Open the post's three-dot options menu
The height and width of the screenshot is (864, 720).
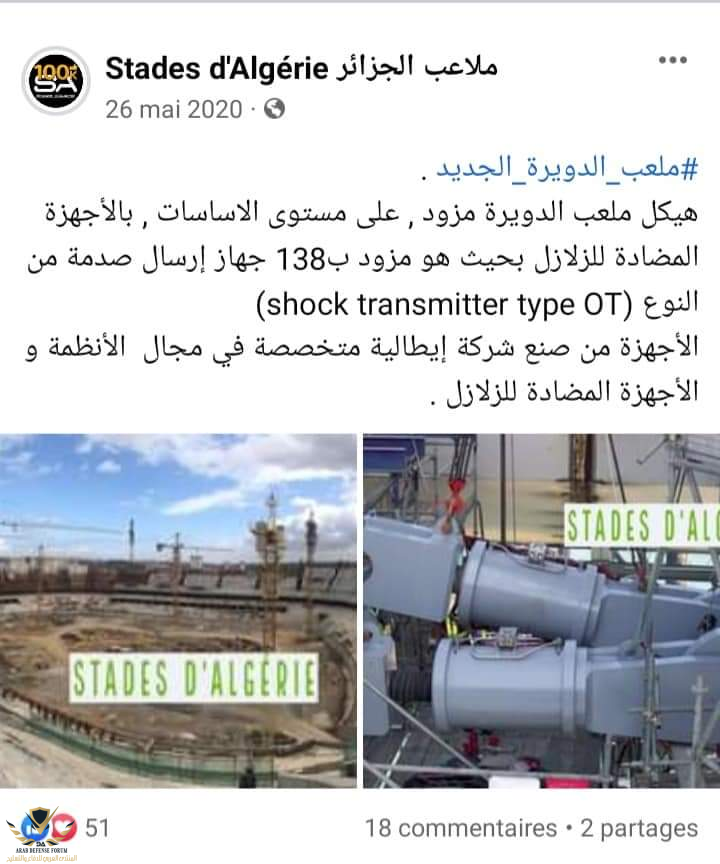(x=672, y=62)
